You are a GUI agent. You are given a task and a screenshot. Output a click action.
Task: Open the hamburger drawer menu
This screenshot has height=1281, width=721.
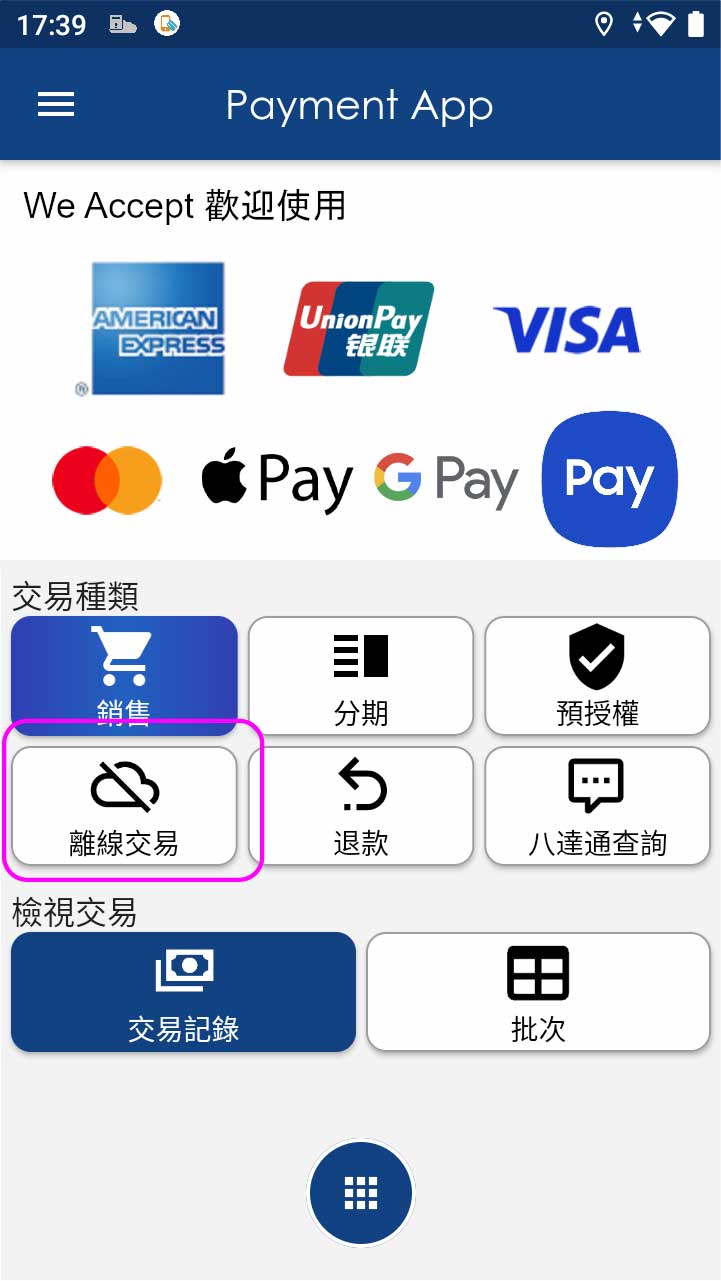click(x=56, y=105)
